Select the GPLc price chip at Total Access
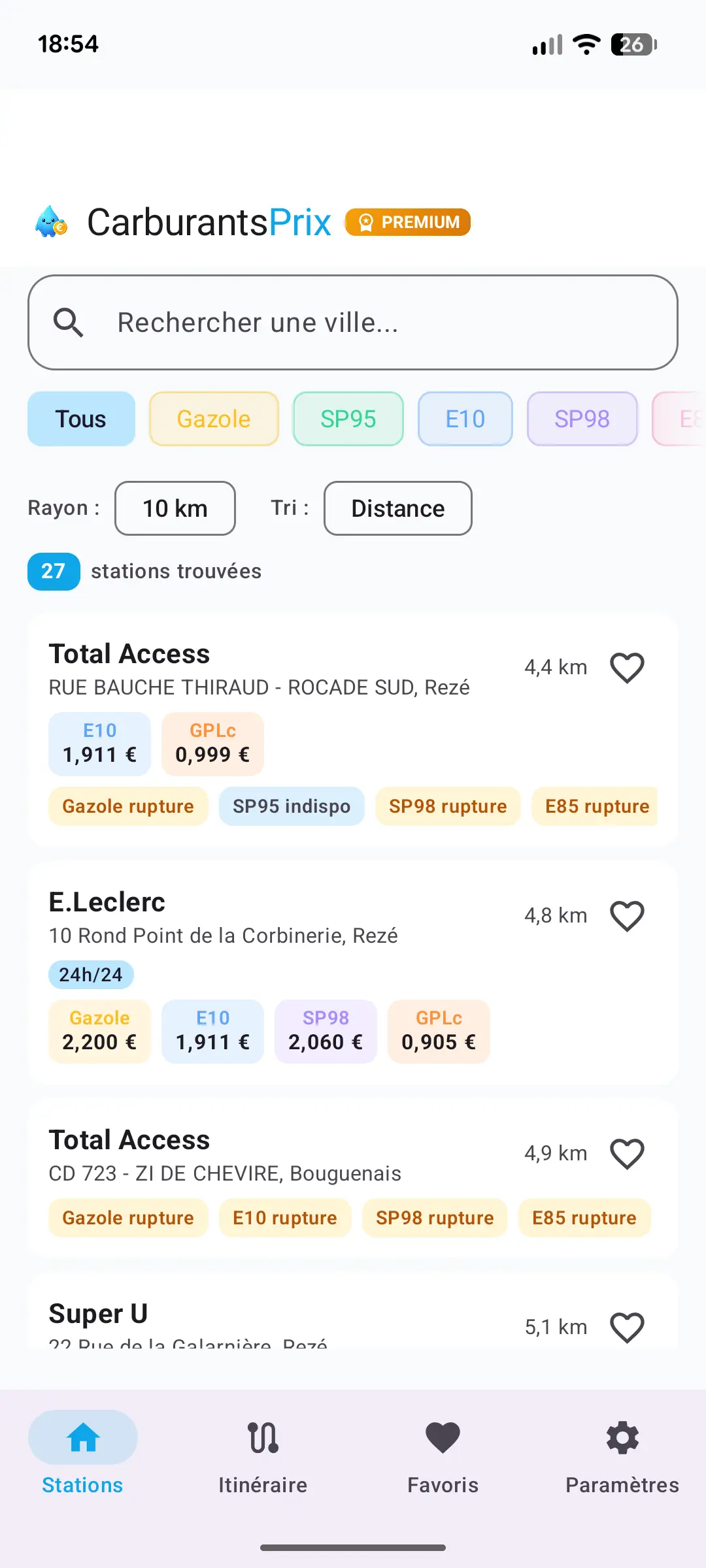The width and height of the screenshot is (706, 1568). (212, 743)
